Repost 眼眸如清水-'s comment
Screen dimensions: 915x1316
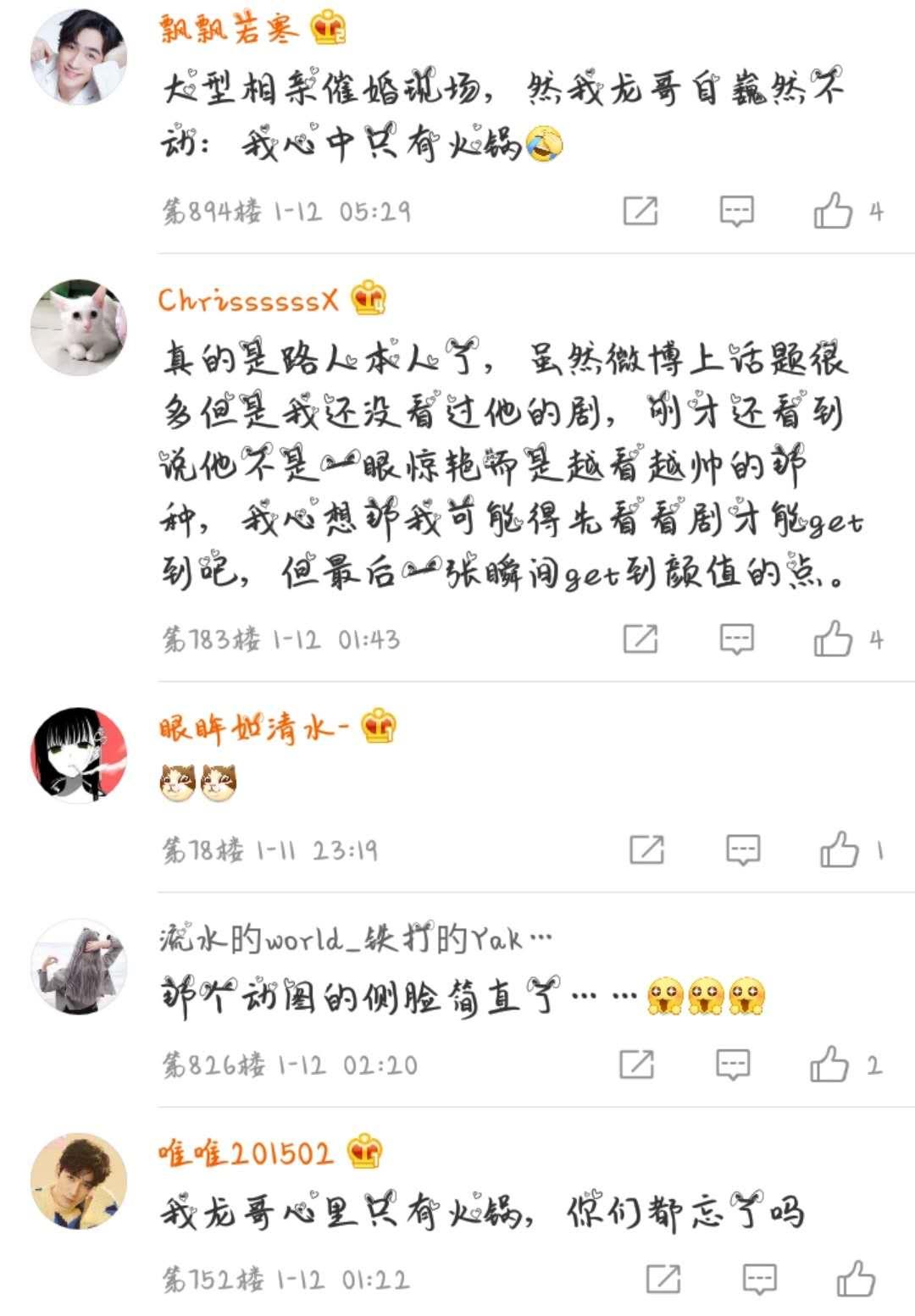click(x=646, y=850)
